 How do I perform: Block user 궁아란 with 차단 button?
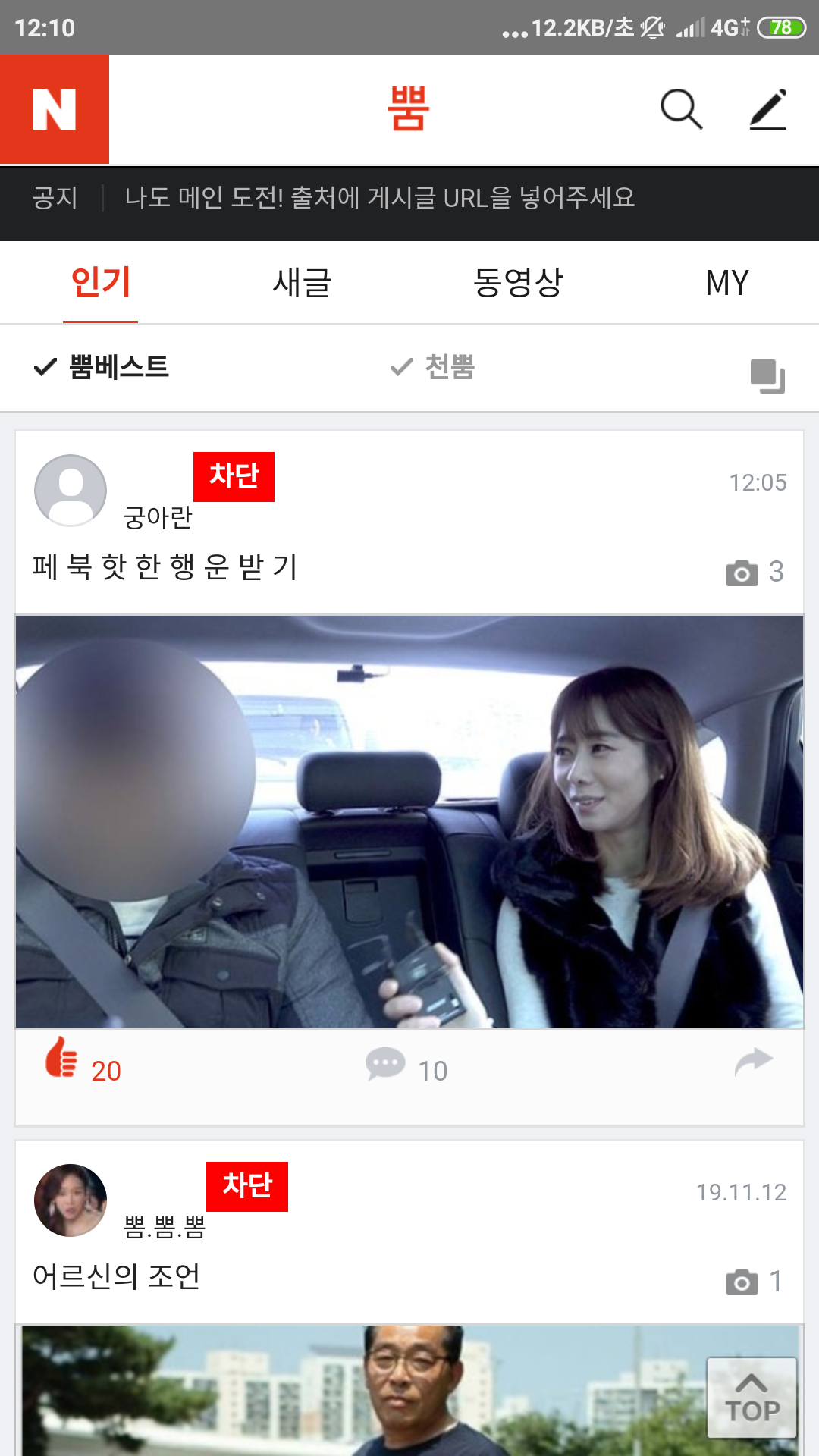(x=234, y=477)
